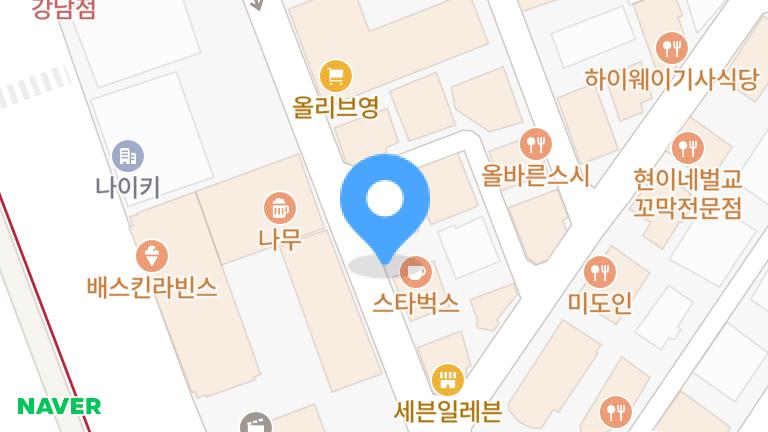The image size is (768, 432).
Task: Open the 하이웨이기사식당 restaurant marker
Action: pos(671,47)
